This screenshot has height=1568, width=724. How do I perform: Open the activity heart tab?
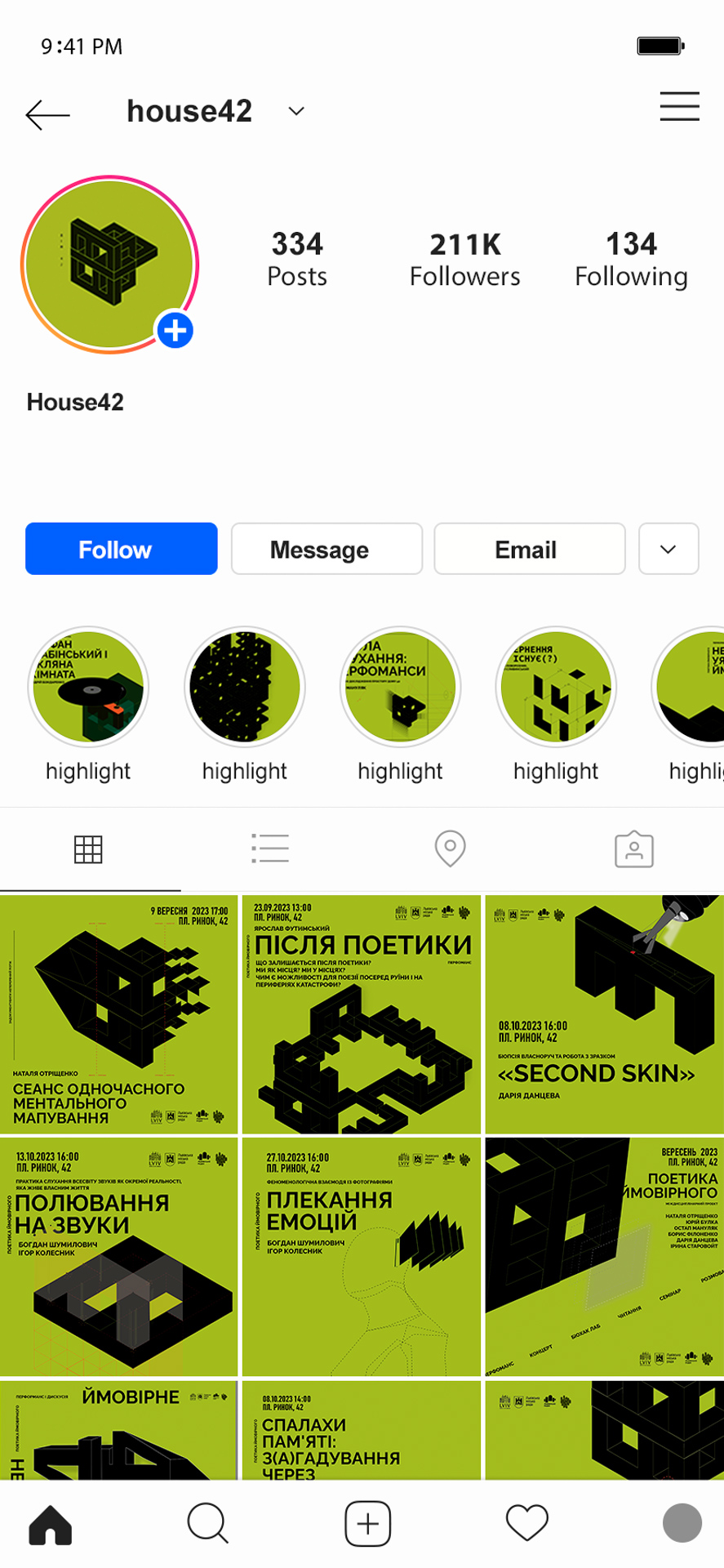pos(526,1523)
